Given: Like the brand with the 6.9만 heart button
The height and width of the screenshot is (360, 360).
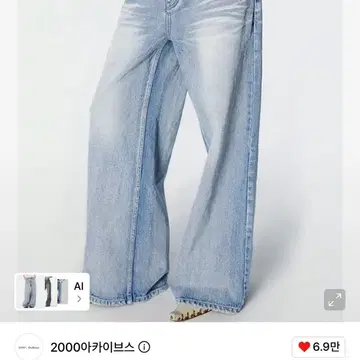Looking at the screenshot, I should coord(319,347).
